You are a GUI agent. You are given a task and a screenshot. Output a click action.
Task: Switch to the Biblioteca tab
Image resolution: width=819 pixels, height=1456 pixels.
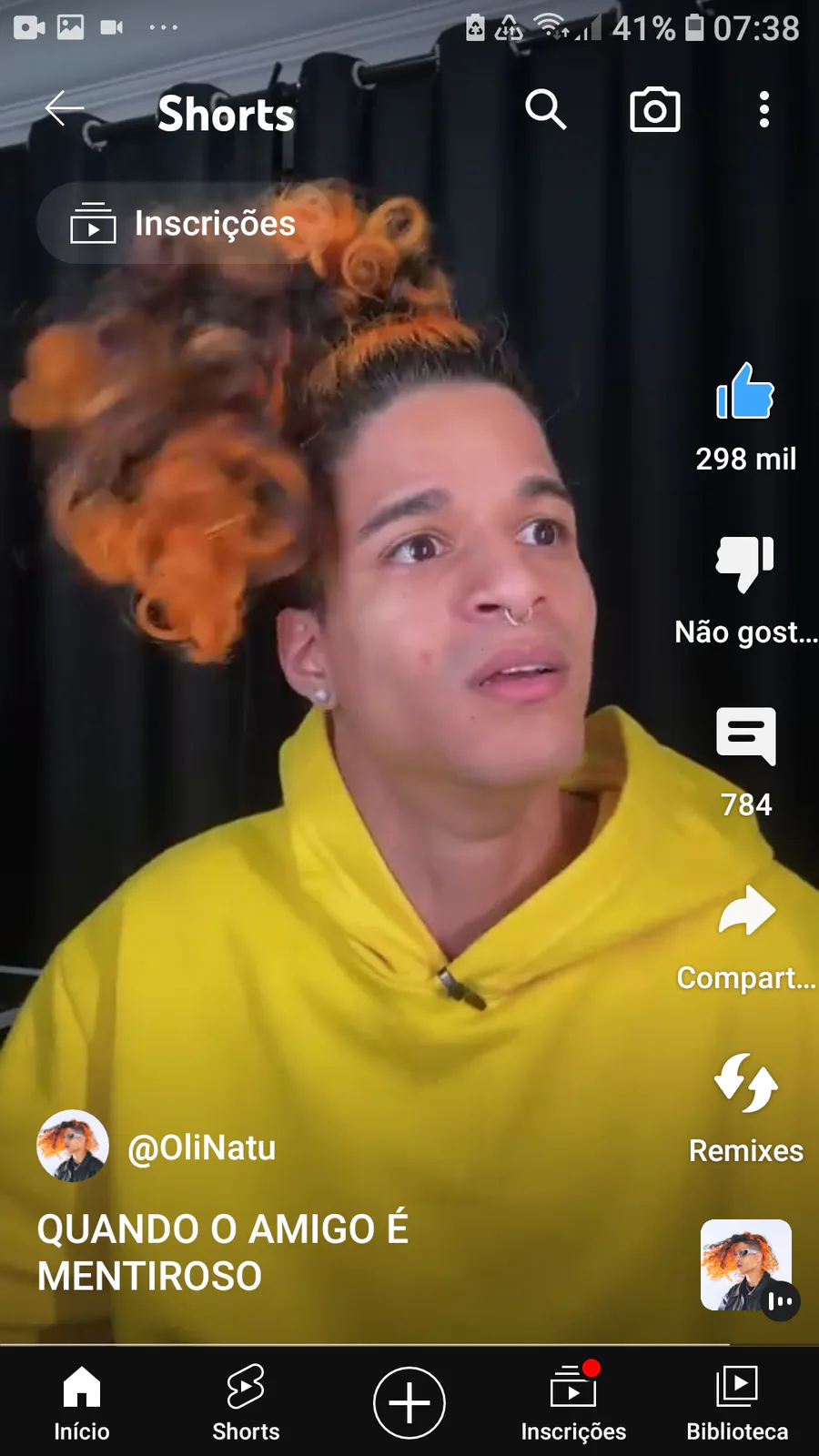point(737,1402)
